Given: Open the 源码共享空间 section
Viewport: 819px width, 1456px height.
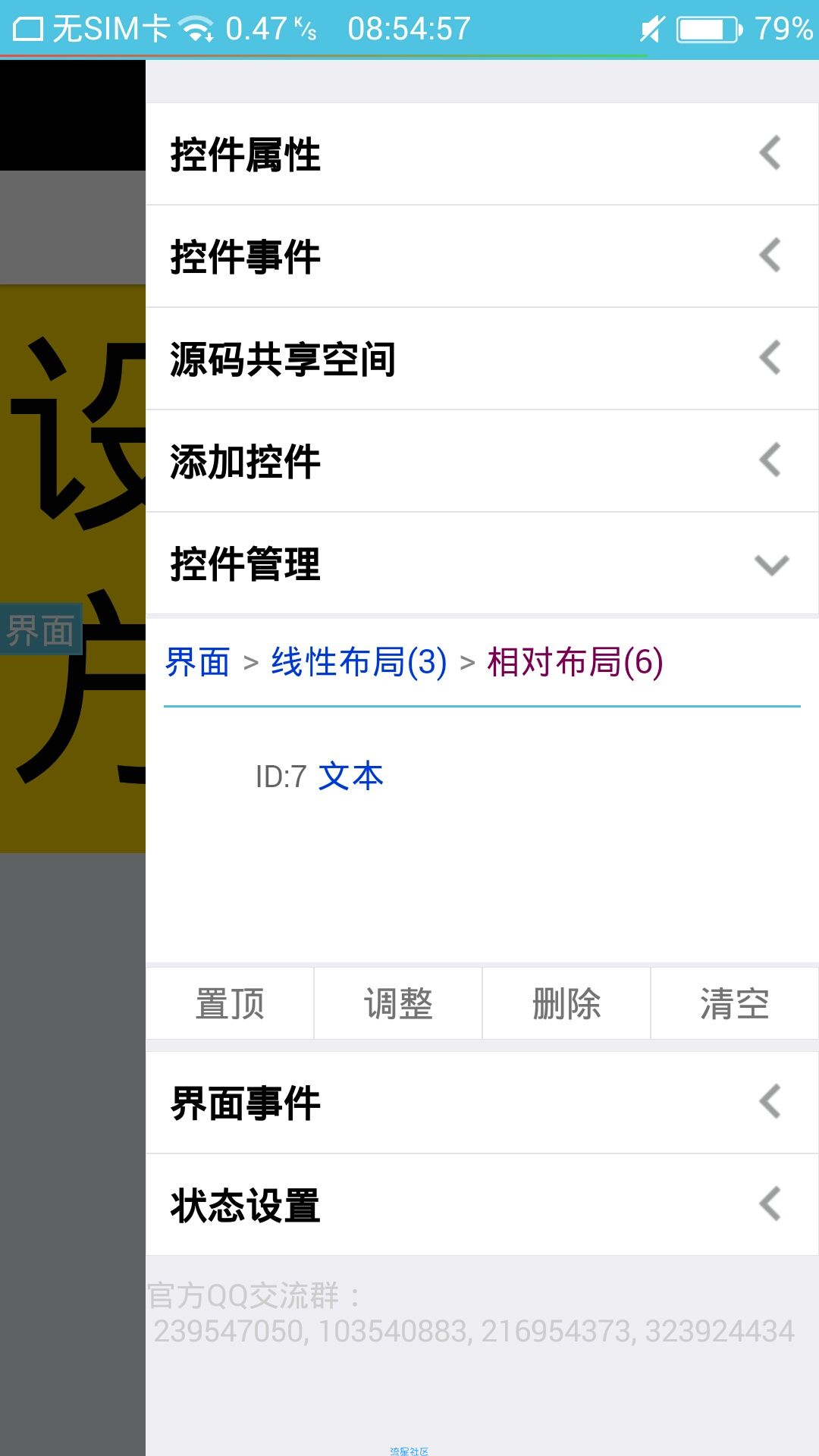Looking at the screenshot, I should coord(482,359).
